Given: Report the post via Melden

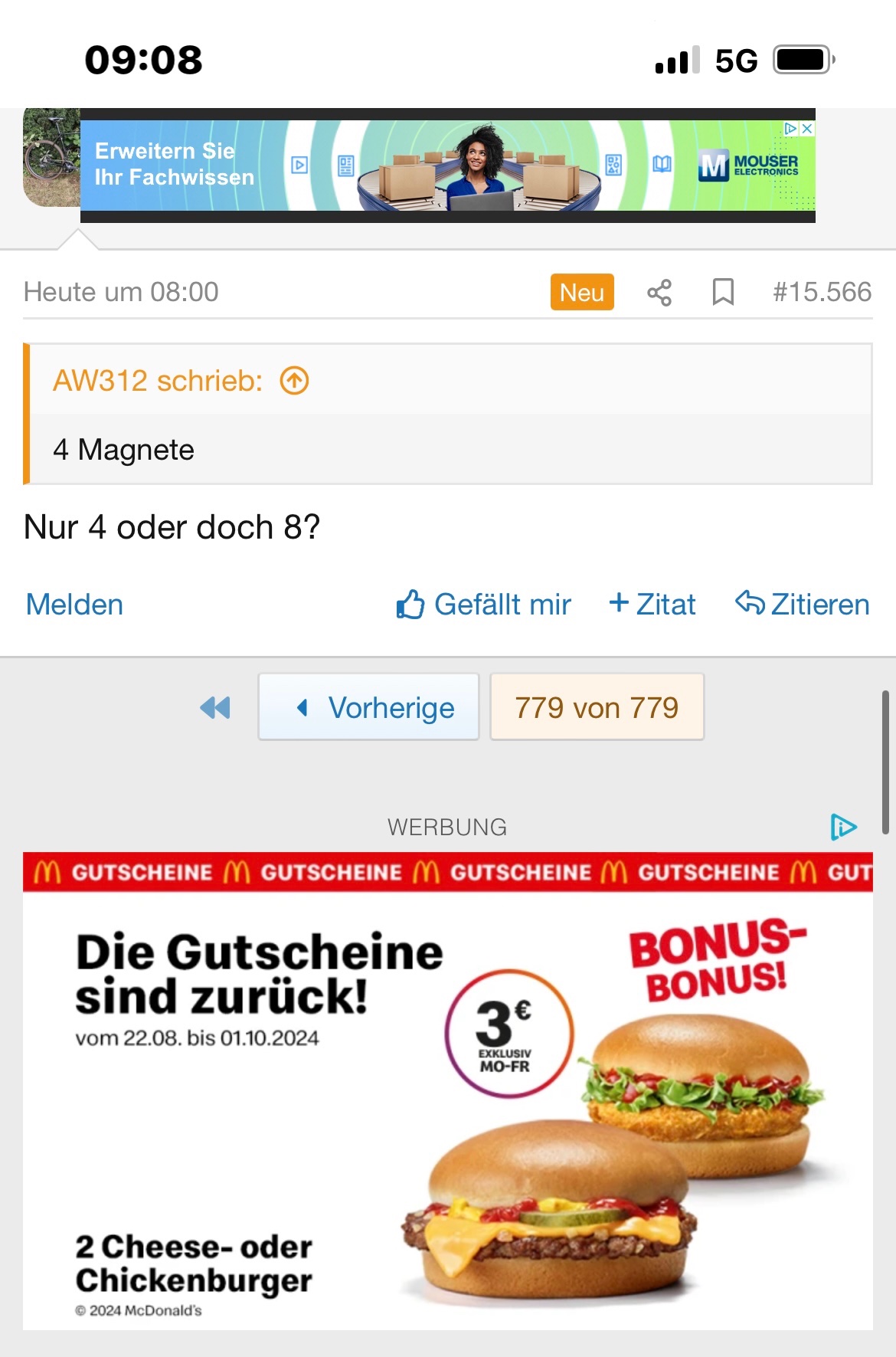Looking at the screenshot, I should pyautogui.click(x=74, y=605).
